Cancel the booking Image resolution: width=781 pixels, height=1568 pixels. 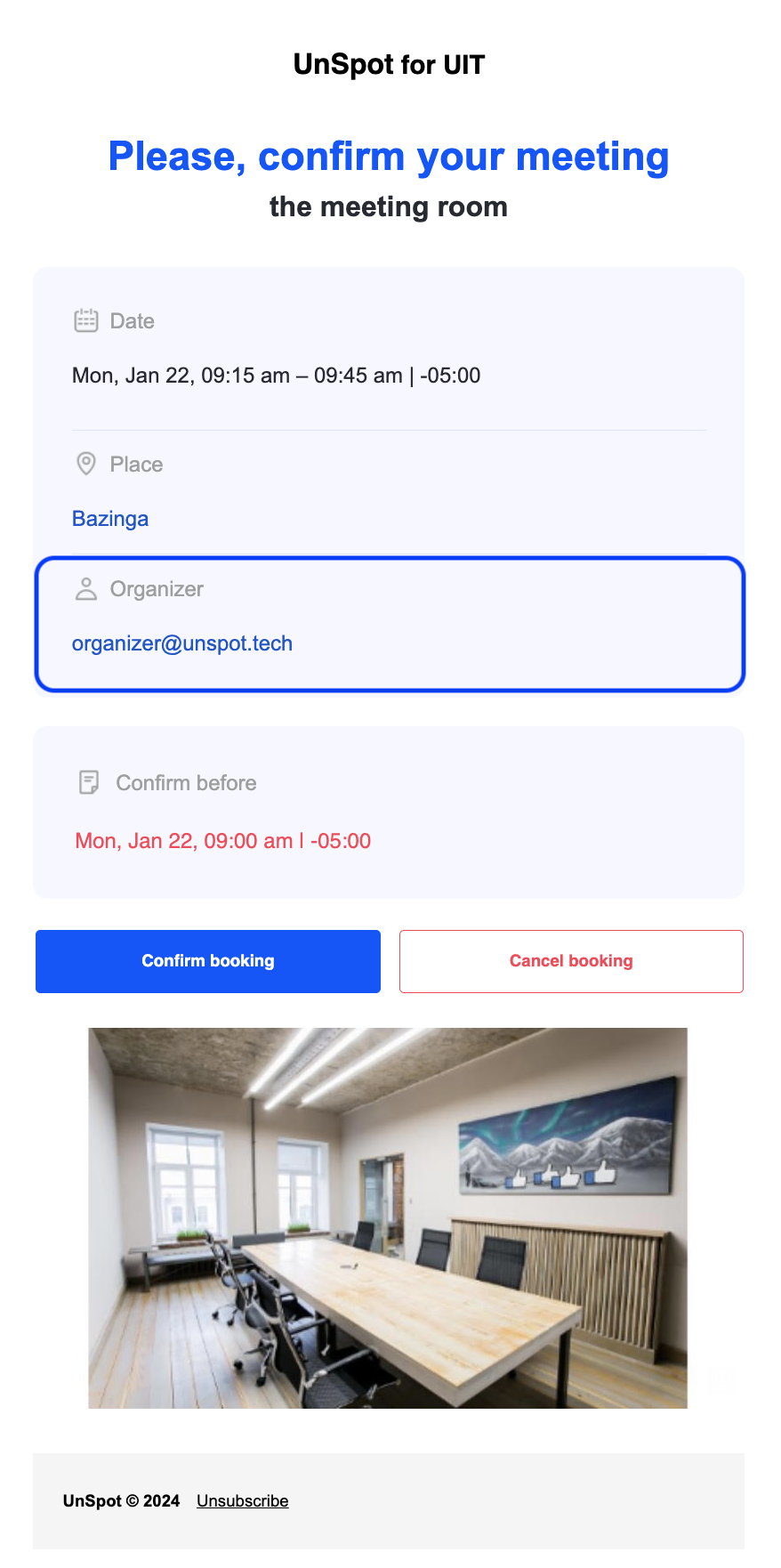(x=571, y=961)
